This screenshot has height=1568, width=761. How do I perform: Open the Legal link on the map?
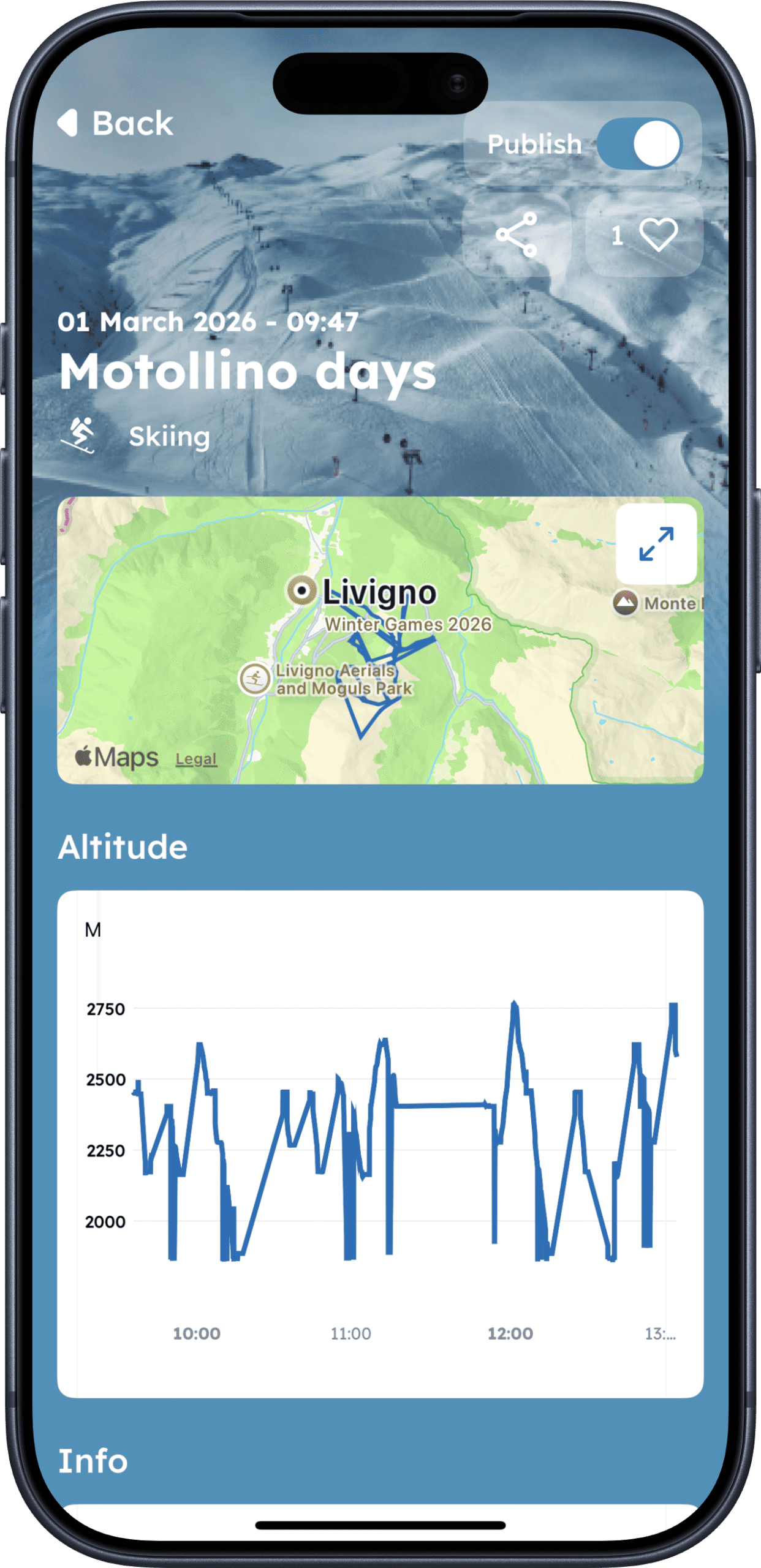196,759
